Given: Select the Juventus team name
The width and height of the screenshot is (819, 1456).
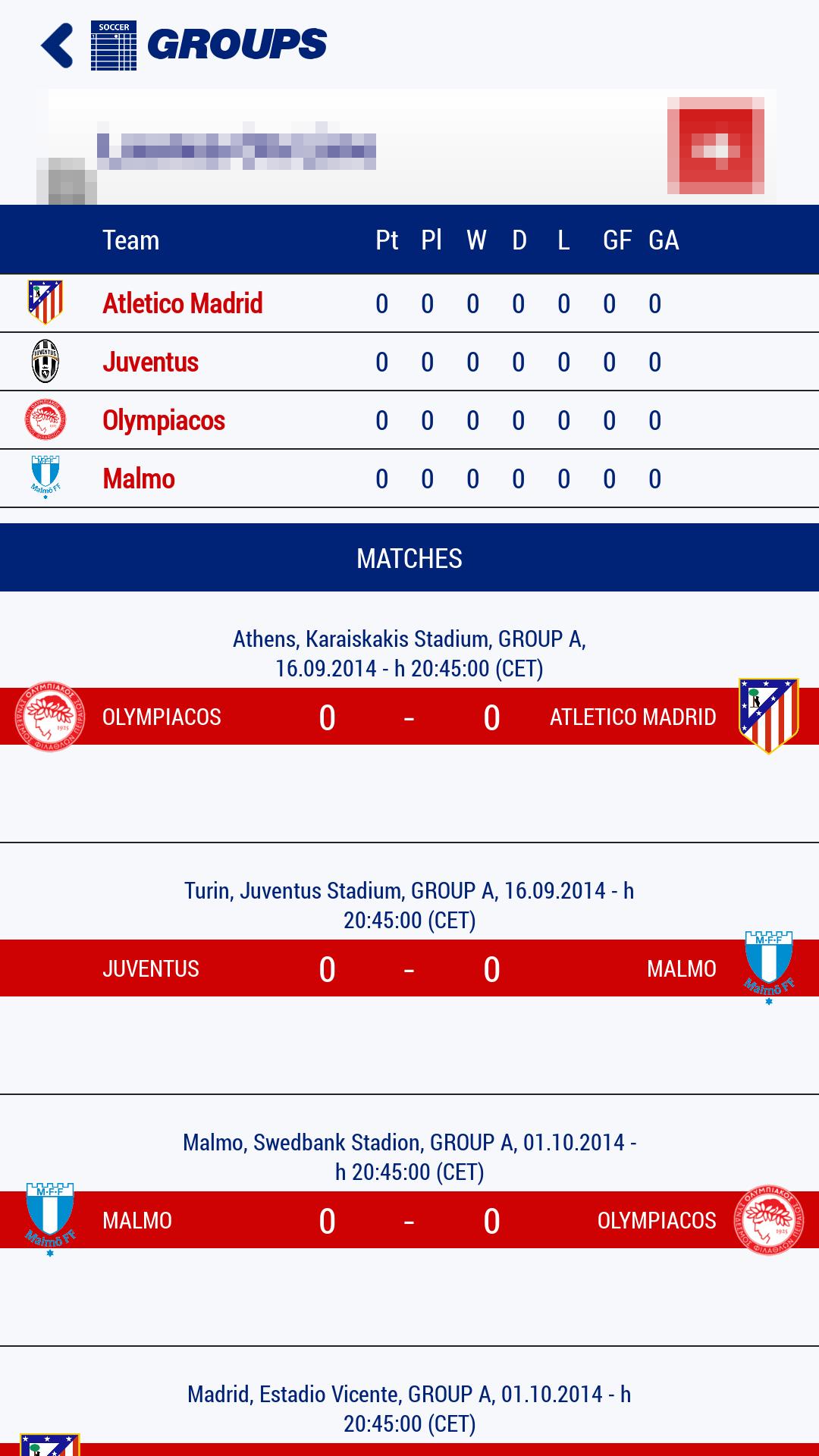Looking at the screenshot, I should click(x=150, y=362).
